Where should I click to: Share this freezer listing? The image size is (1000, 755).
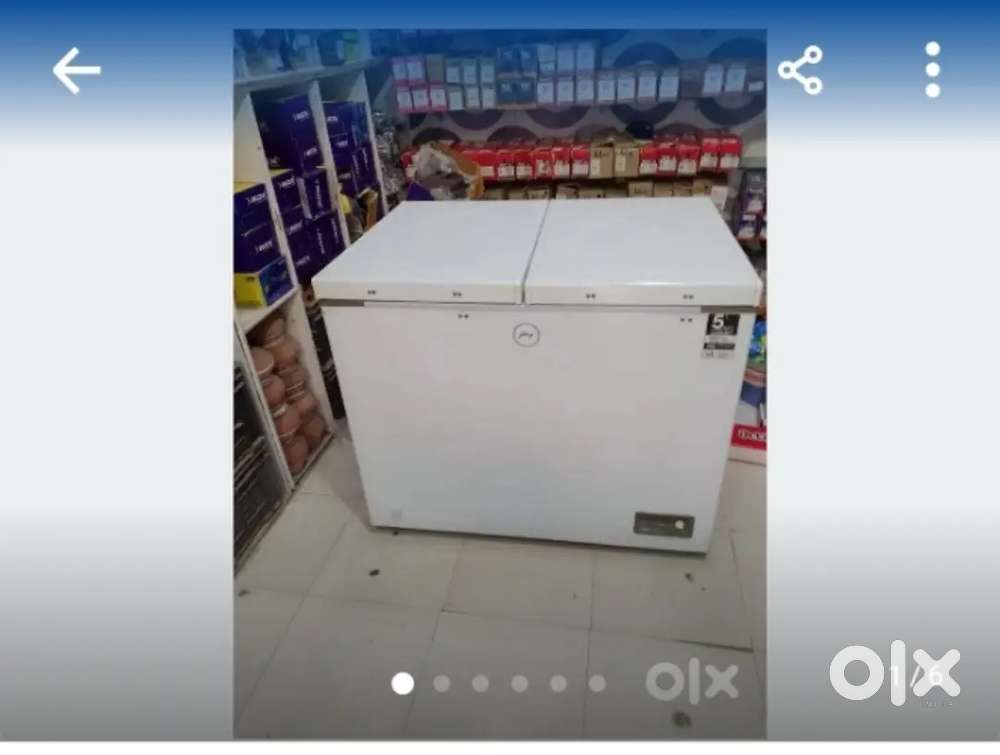pos(800,70)
